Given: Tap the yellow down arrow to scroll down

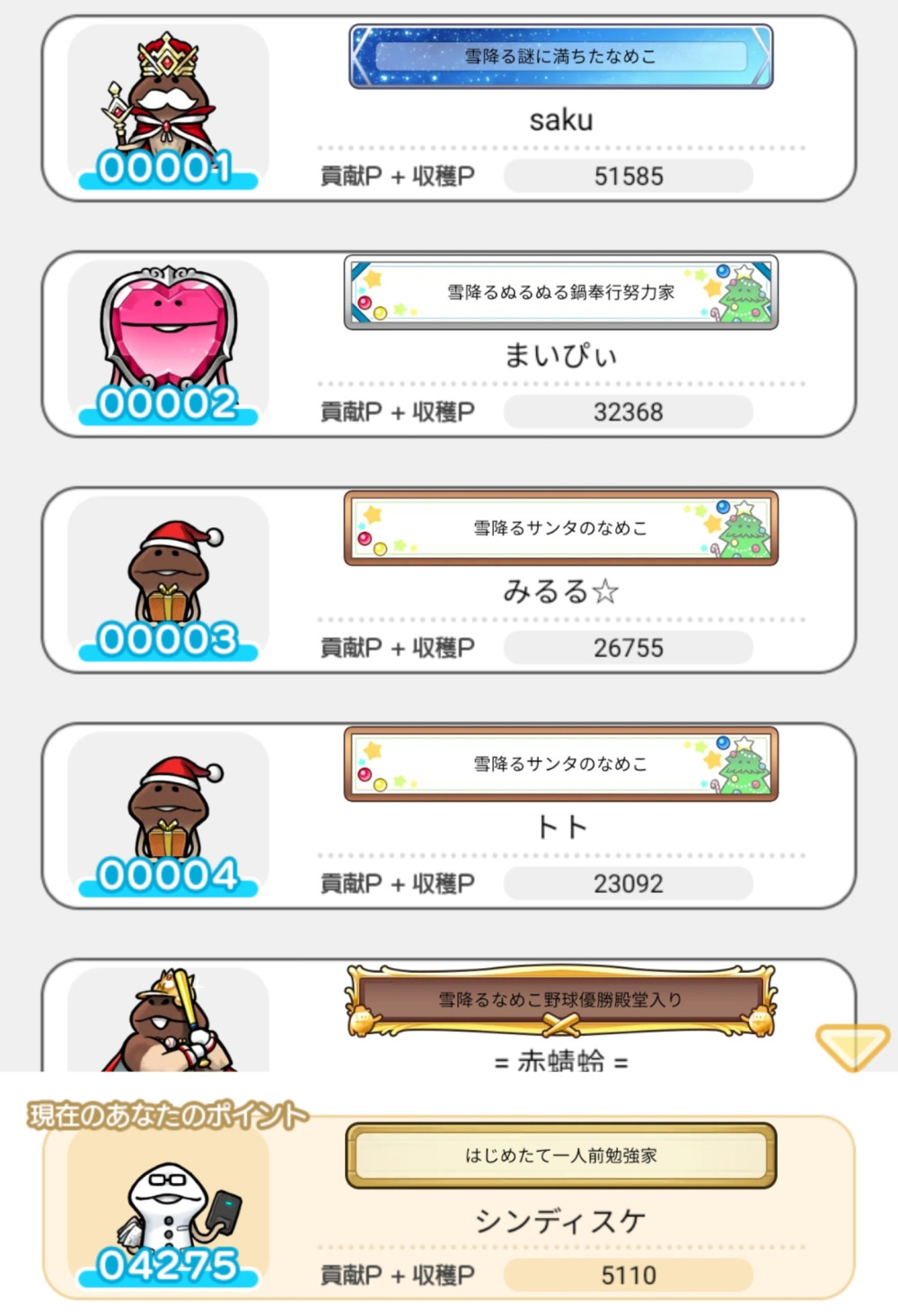Looking at the screenshot, I should pyautogui.click(x=852, y=1047).
